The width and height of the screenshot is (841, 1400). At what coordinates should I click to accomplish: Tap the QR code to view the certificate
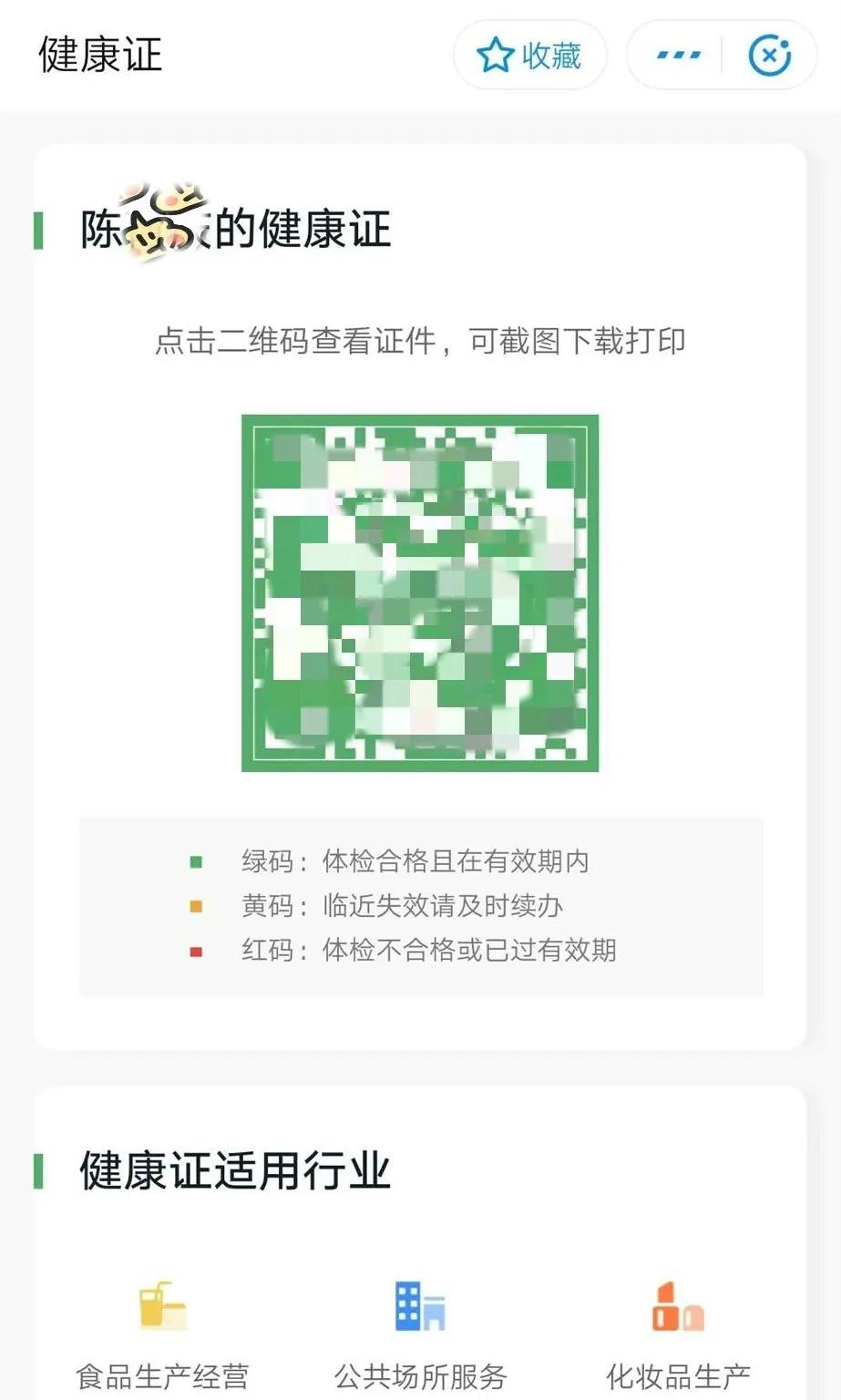click(x=419, y=592)
